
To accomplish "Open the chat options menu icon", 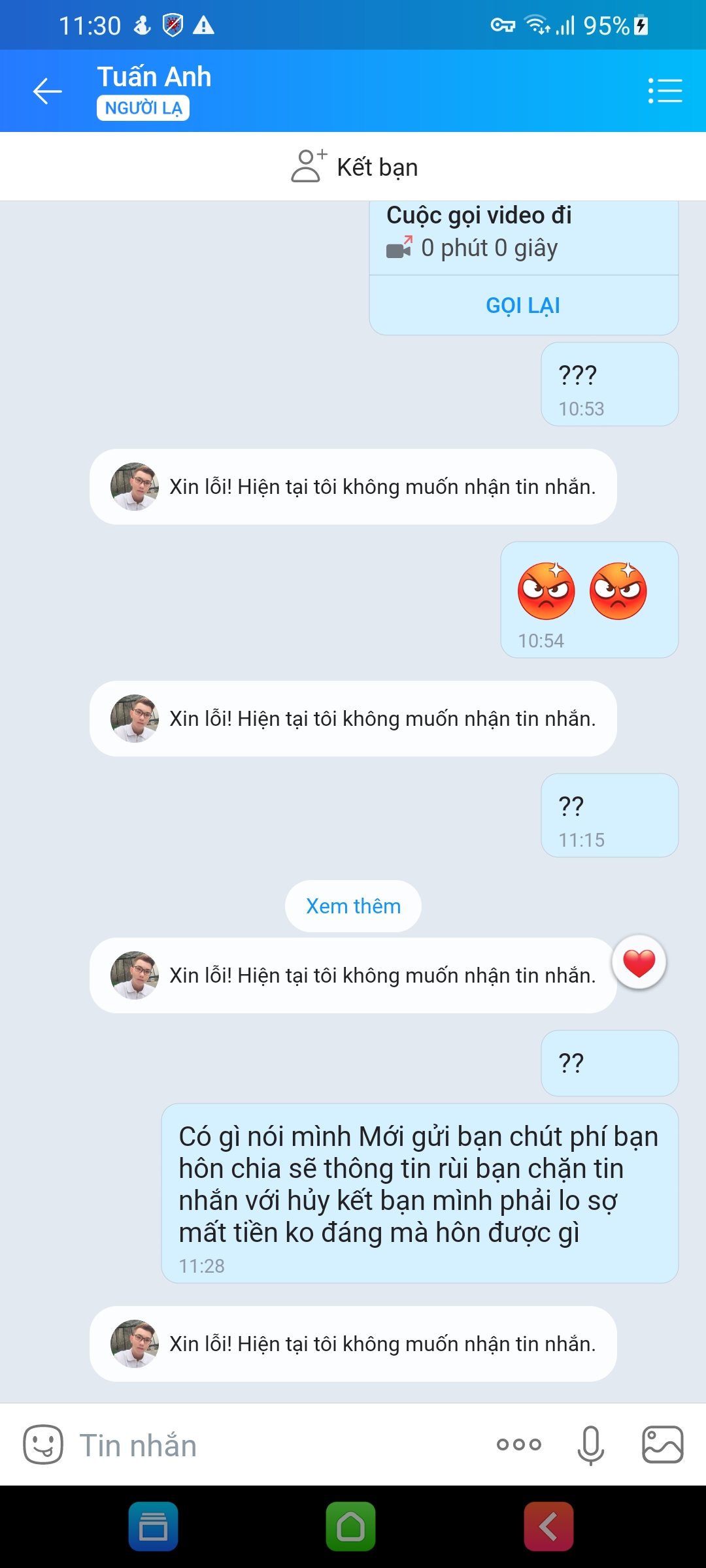I will point(665,91).
